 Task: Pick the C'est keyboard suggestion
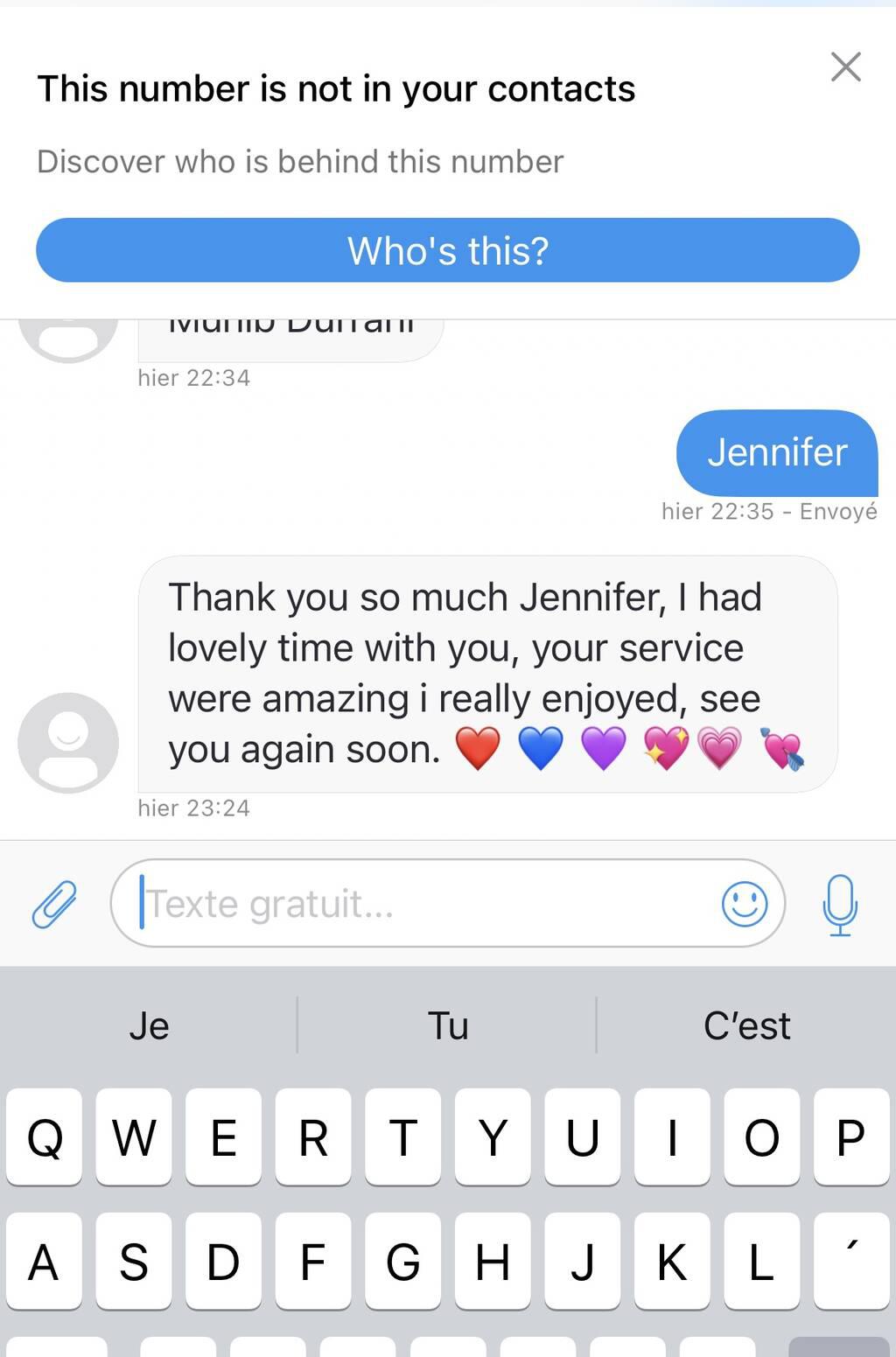pyautogui.click(x=746, y=1025)
